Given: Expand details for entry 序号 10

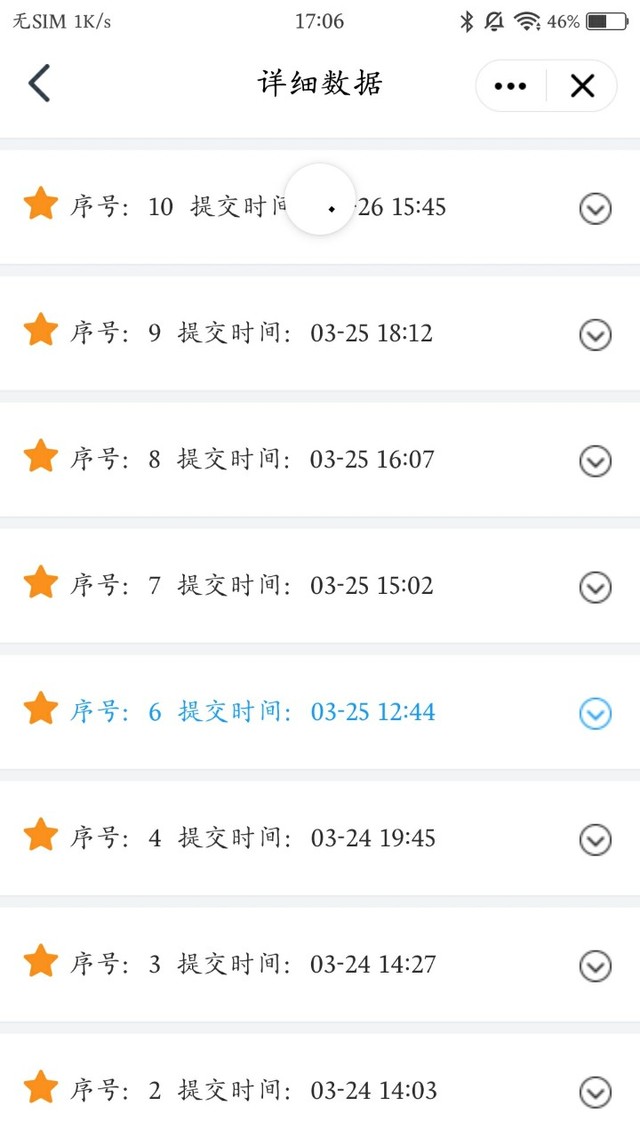Looking at the screenshot, I should [x=595, y=209].
